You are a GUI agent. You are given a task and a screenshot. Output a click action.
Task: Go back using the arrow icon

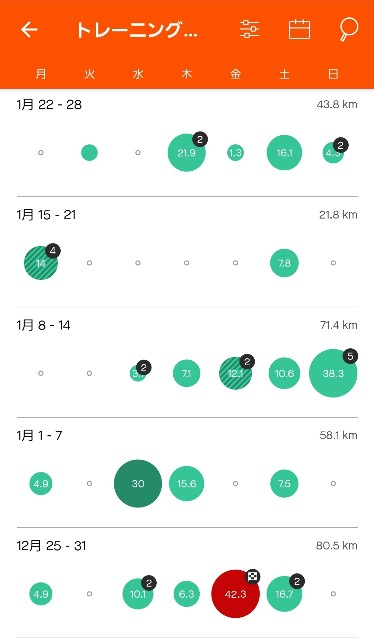29,29
